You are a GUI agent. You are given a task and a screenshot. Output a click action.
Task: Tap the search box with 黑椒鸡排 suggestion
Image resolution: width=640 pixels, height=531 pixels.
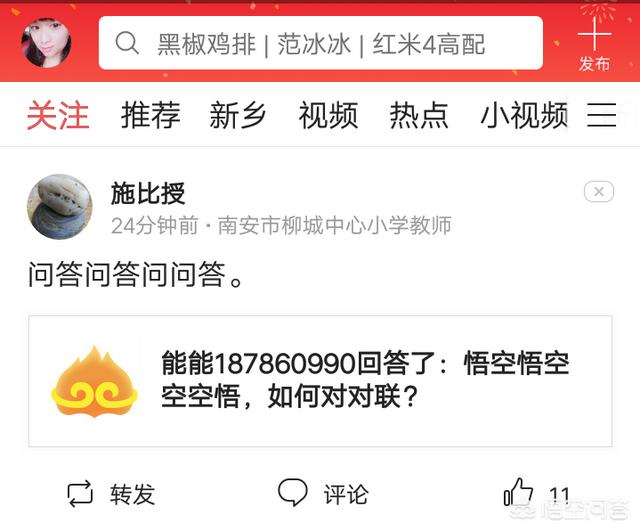click(320, 43)
